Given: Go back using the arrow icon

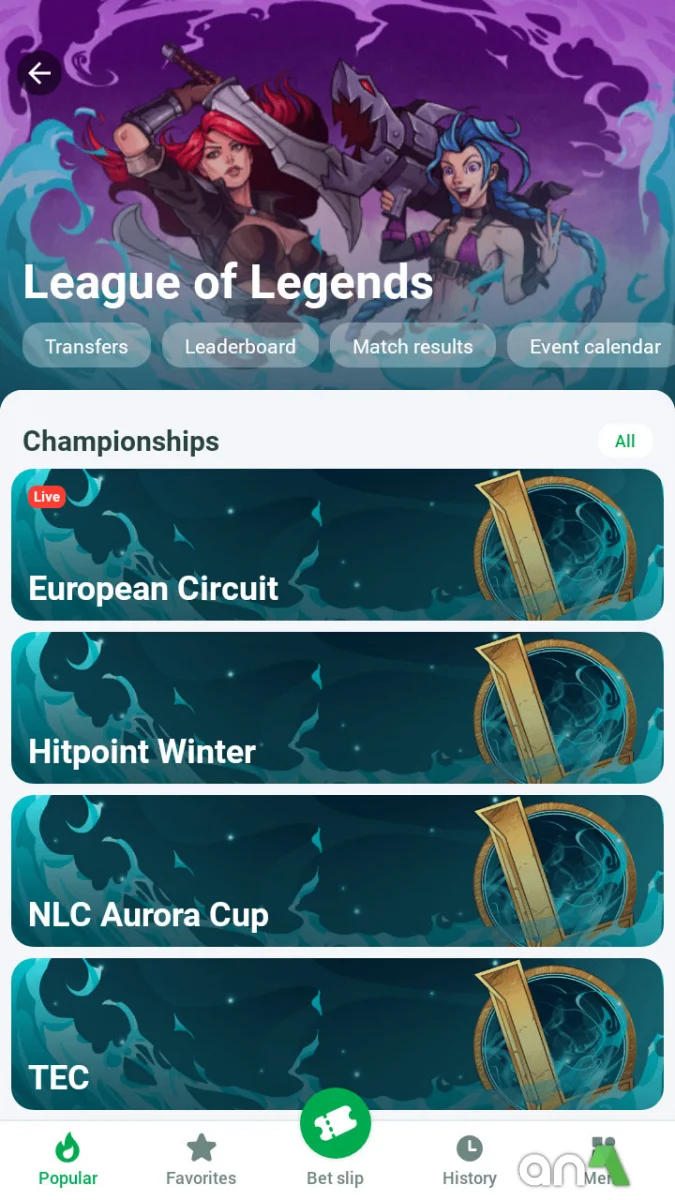Looking at the screenshot, I should point(39,73).
